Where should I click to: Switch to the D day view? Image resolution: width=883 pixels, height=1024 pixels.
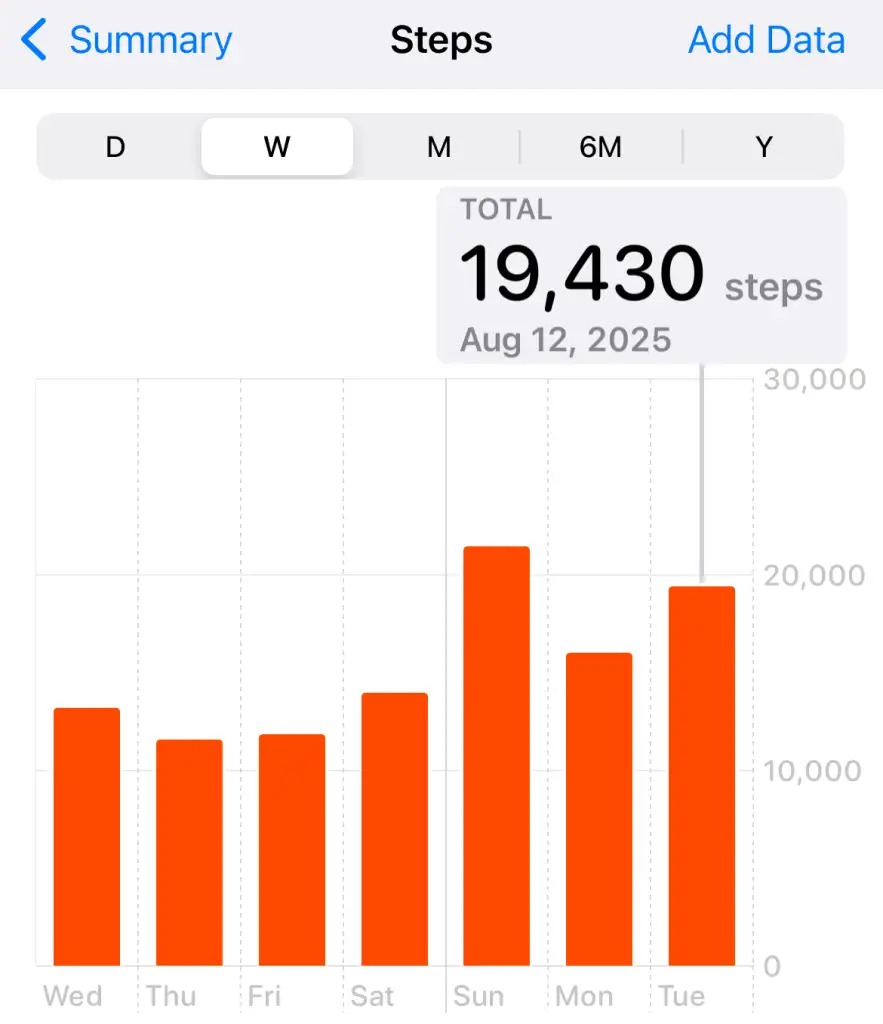(x=116, y=147)
